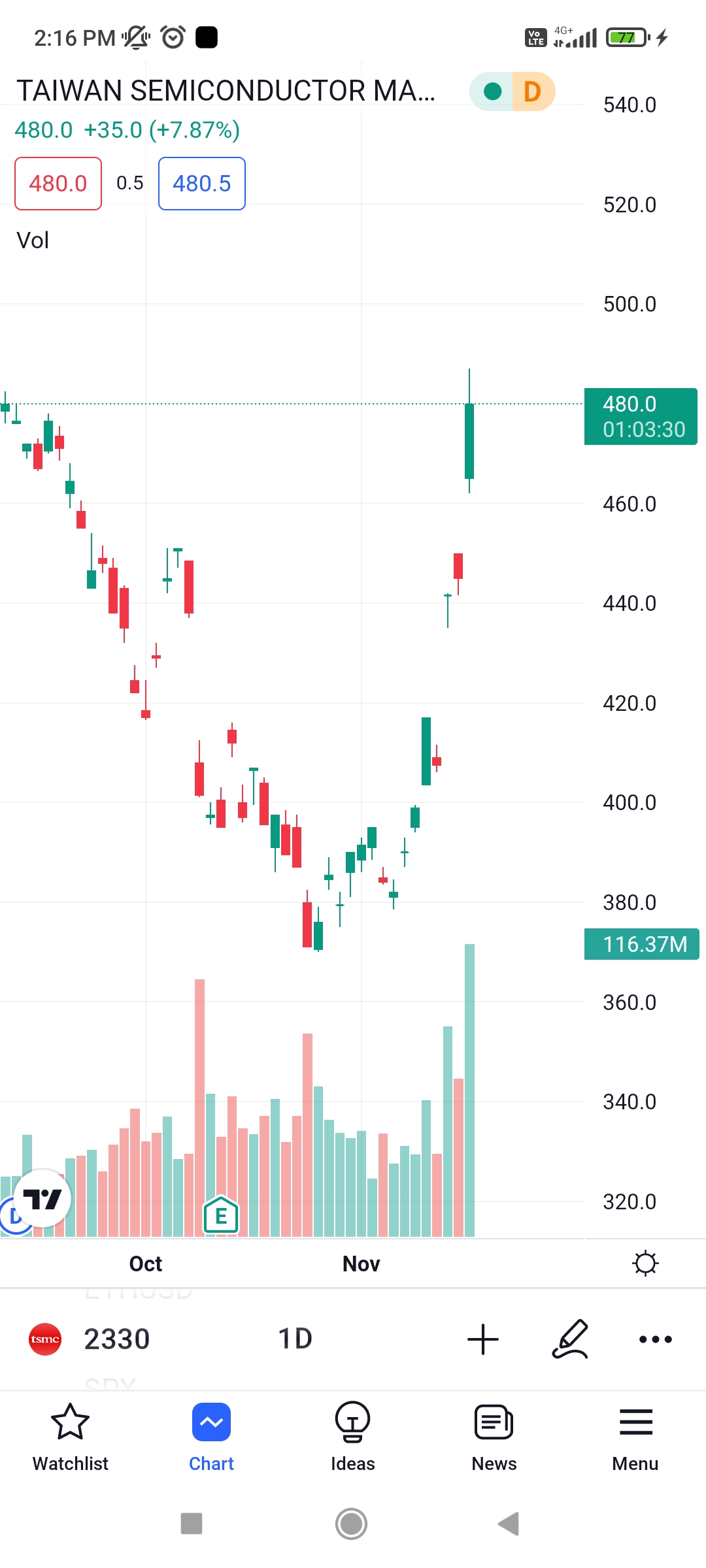This screenshot has height=1568, width=706.
Task: Change the 1D chart interval
Action: (x=295, y=1339)
